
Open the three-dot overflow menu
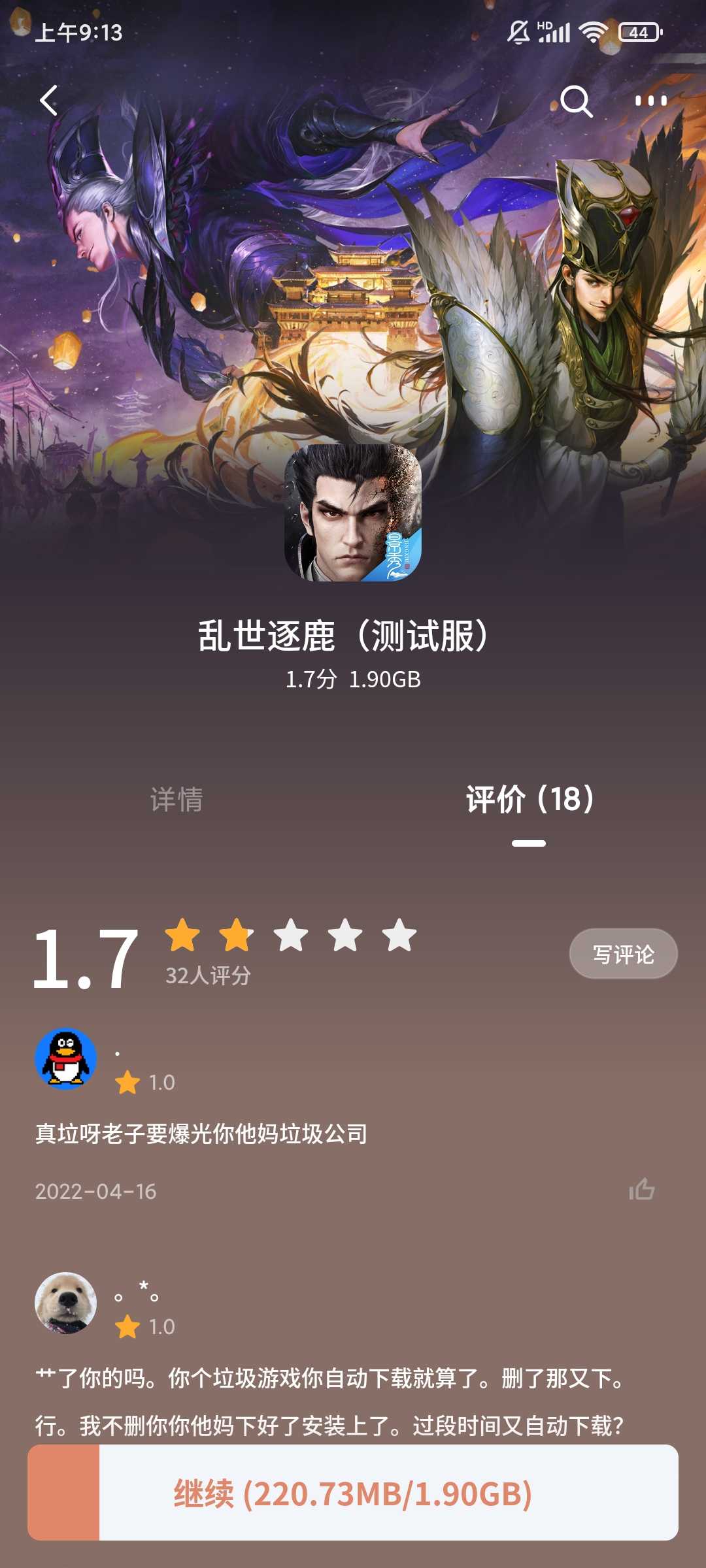[x=651, y=101]
